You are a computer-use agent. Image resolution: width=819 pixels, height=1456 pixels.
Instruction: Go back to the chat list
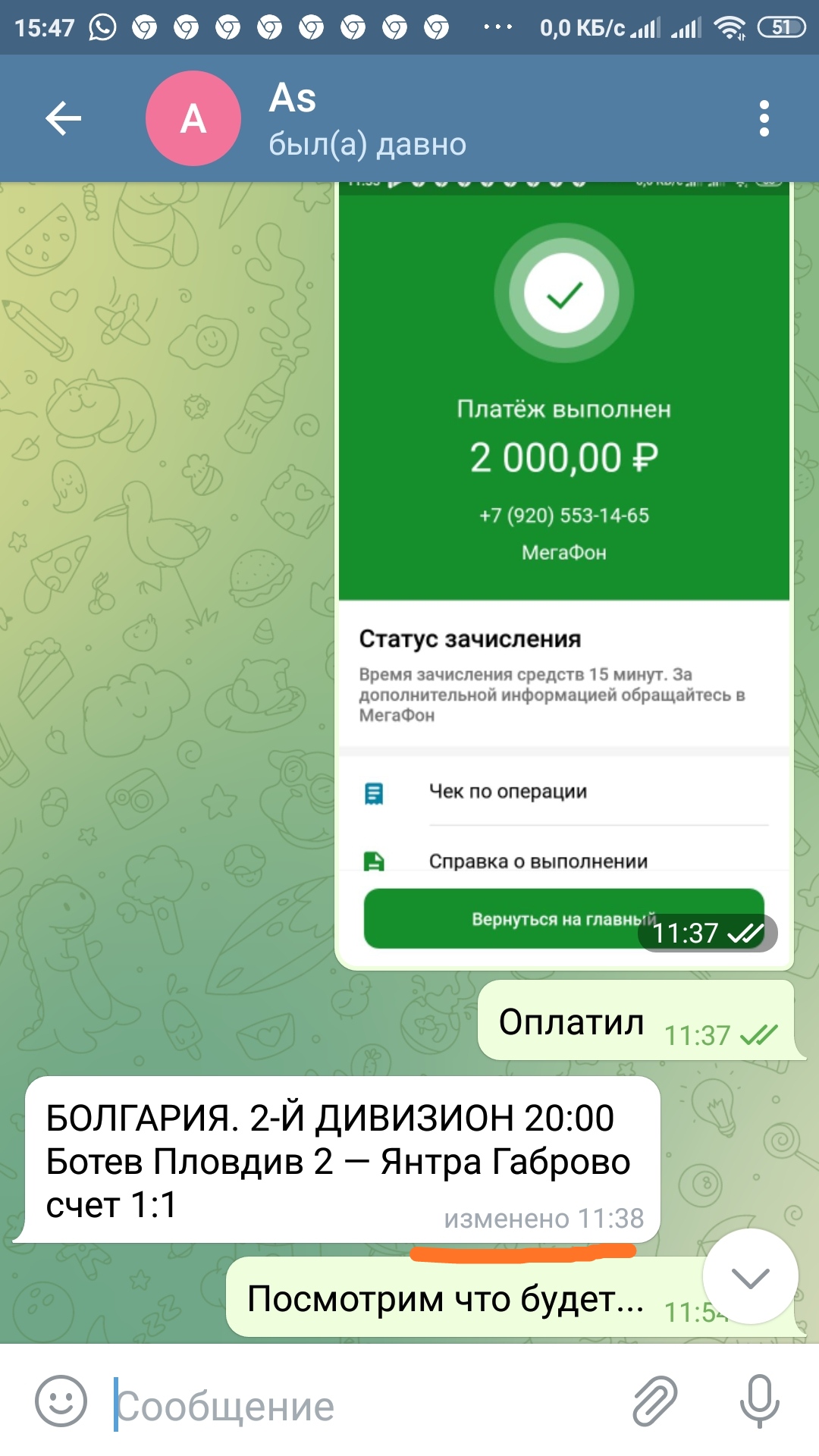[x=63, y=118]
